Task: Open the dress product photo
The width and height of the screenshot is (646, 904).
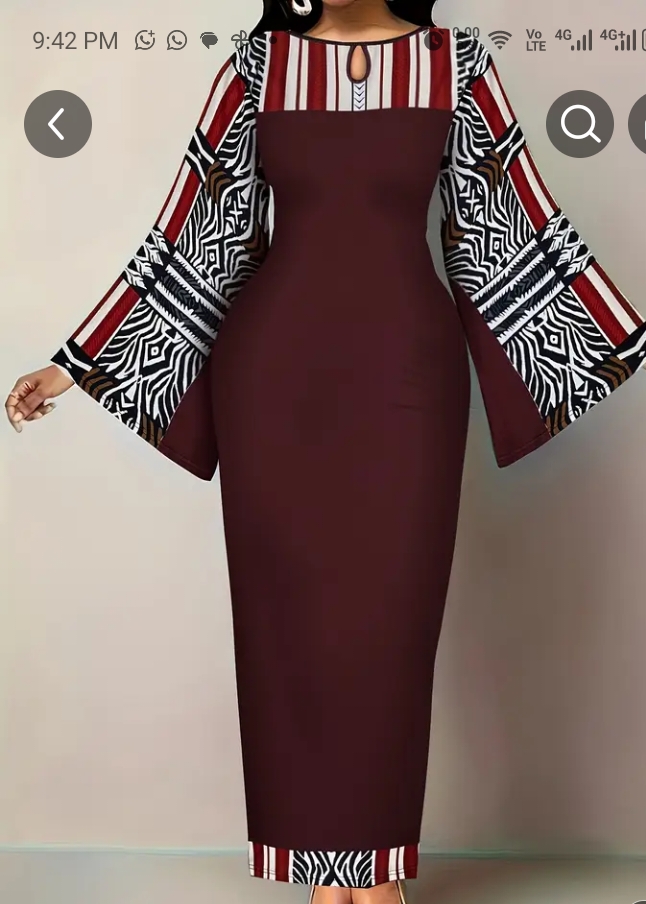Action: pyautogui.click(x=340, y=500)
